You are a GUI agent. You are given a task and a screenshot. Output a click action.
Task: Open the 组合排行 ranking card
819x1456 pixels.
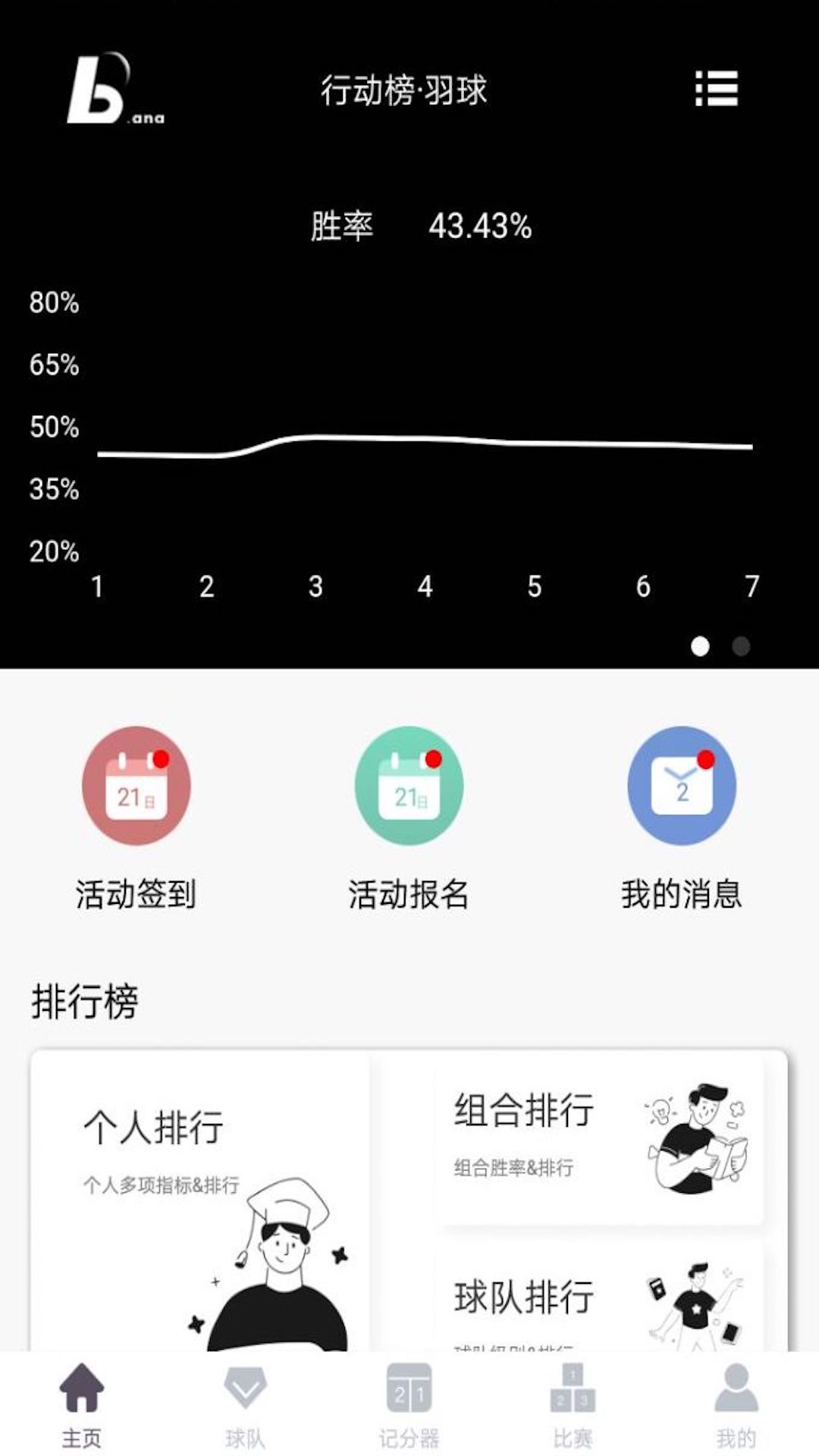tap(599, 1137)
